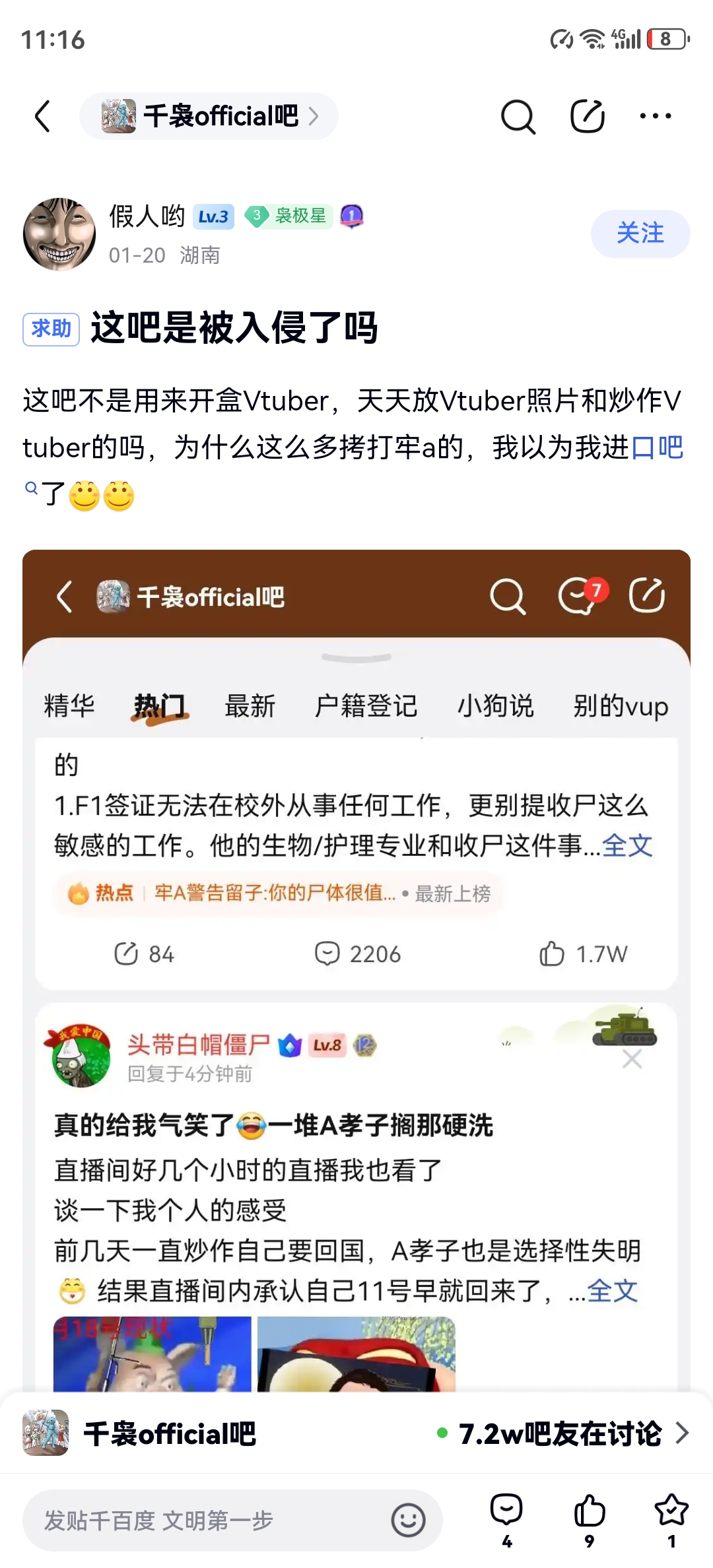Tap the 求助 tag beside the title

point(51,329)
